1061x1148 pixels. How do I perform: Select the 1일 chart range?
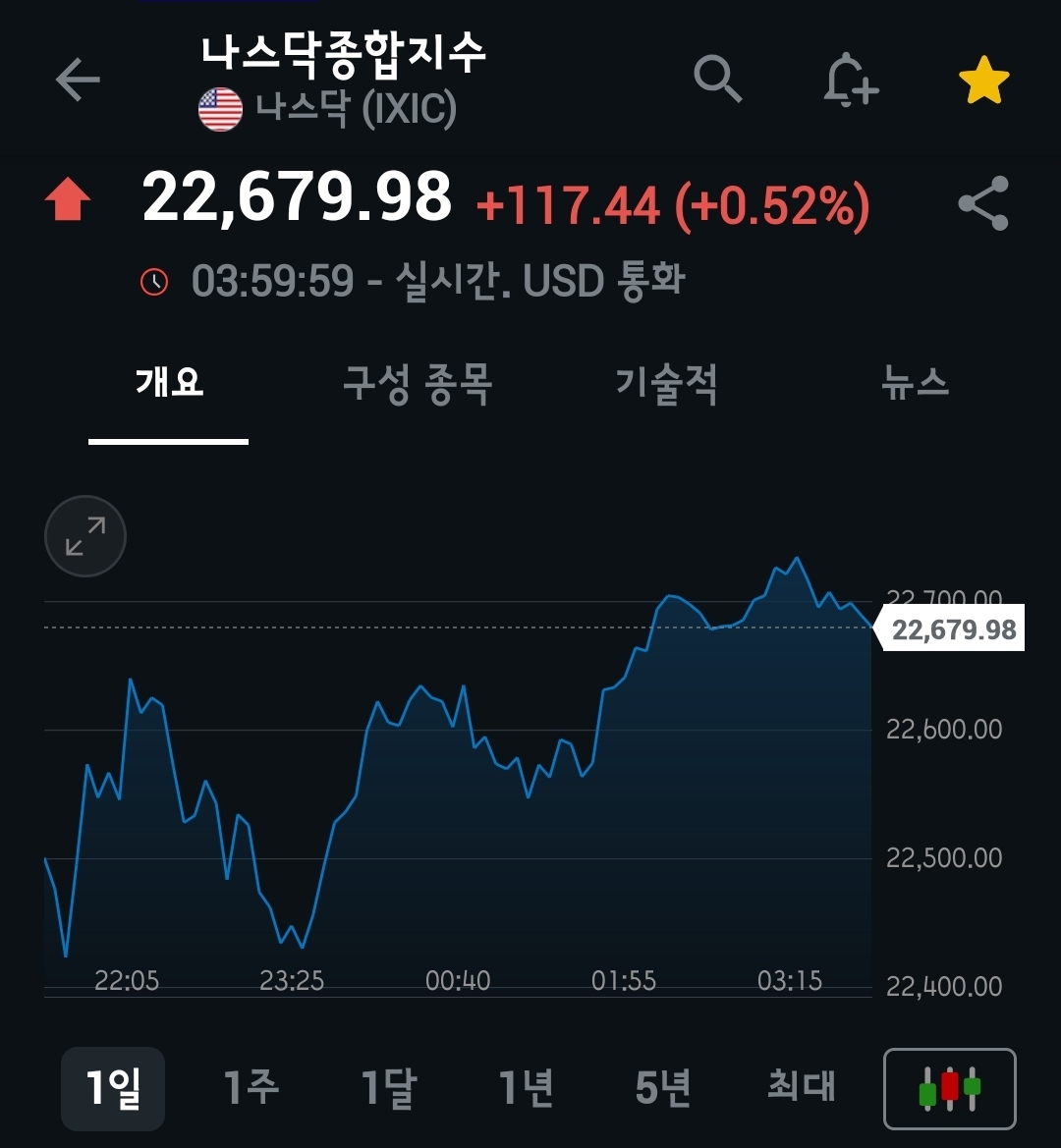click(x=113, y=1088)
